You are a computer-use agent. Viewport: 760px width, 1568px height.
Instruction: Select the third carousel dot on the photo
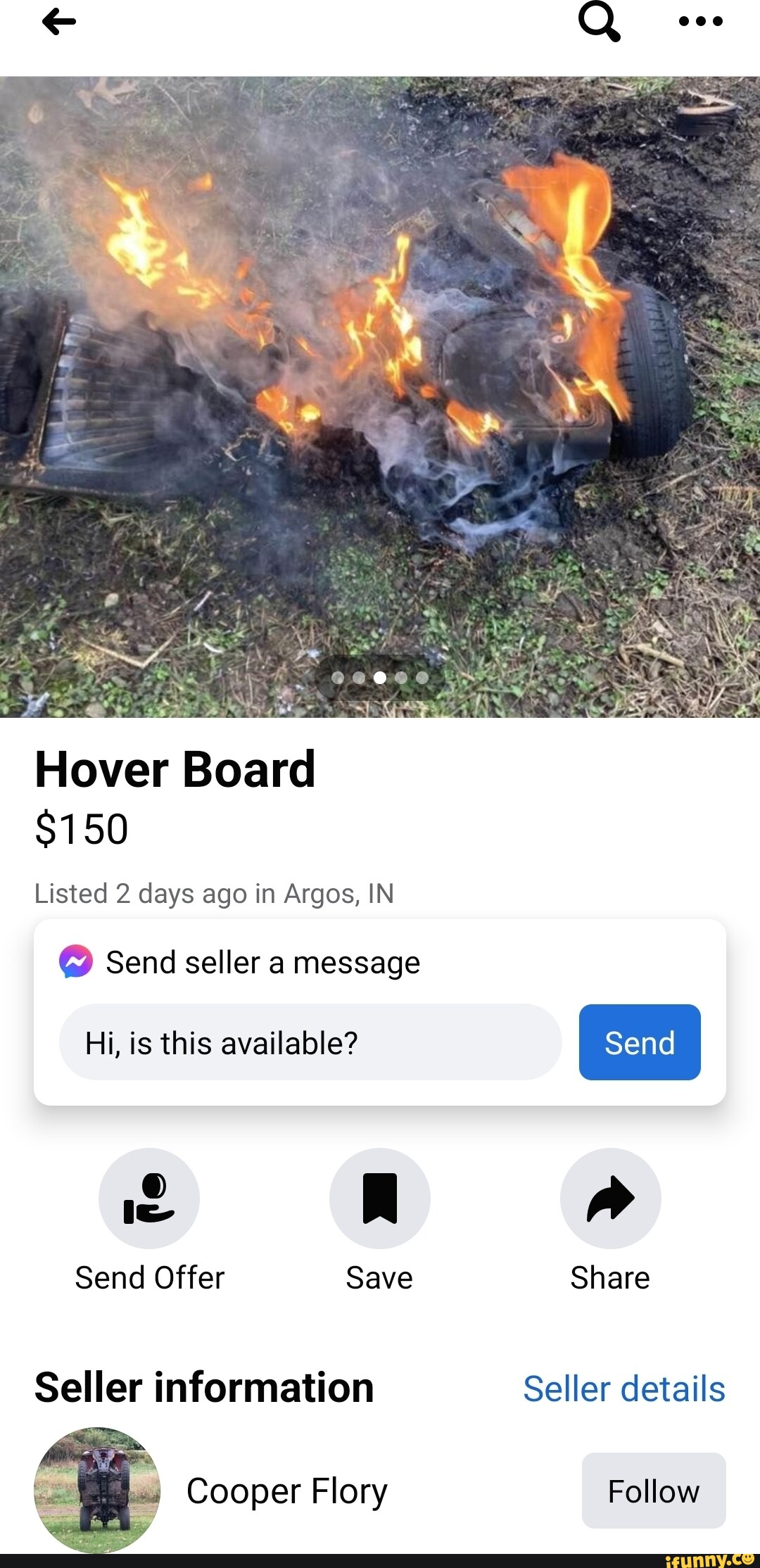point(380,679)
